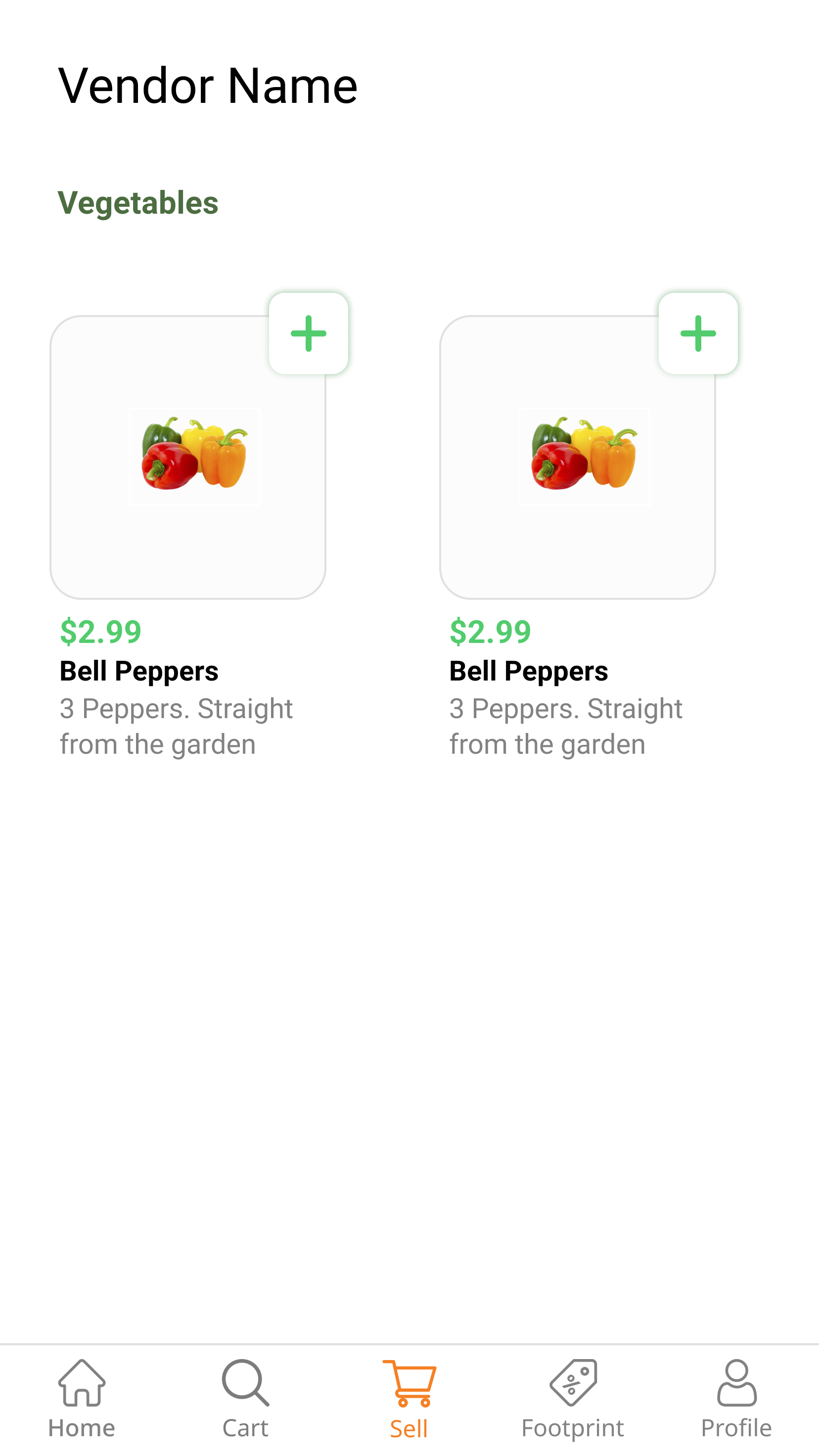Open the Footprint tab
The image size is (819, 1456).
pyautogui.click(x=573, y=1398)
